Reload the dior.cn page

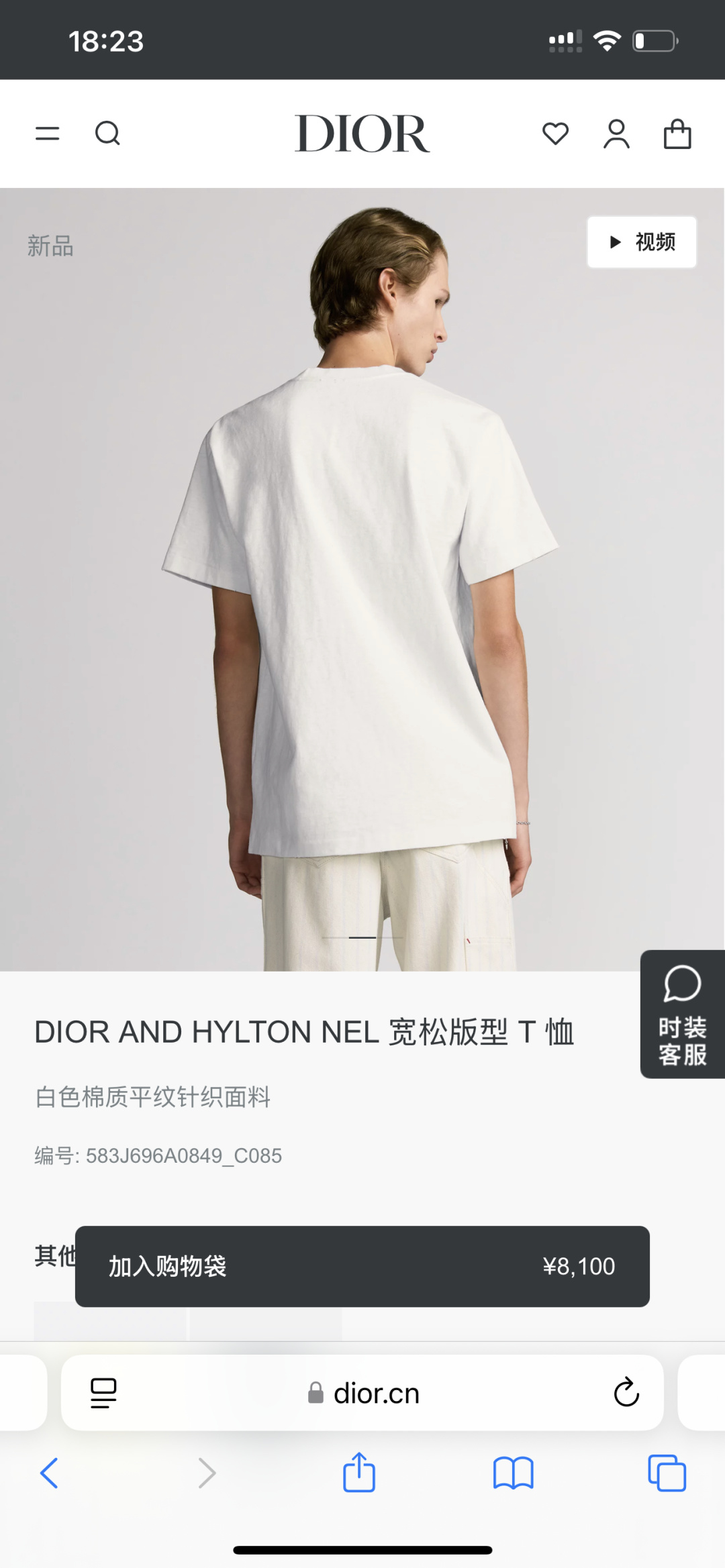pos(626,1393)
